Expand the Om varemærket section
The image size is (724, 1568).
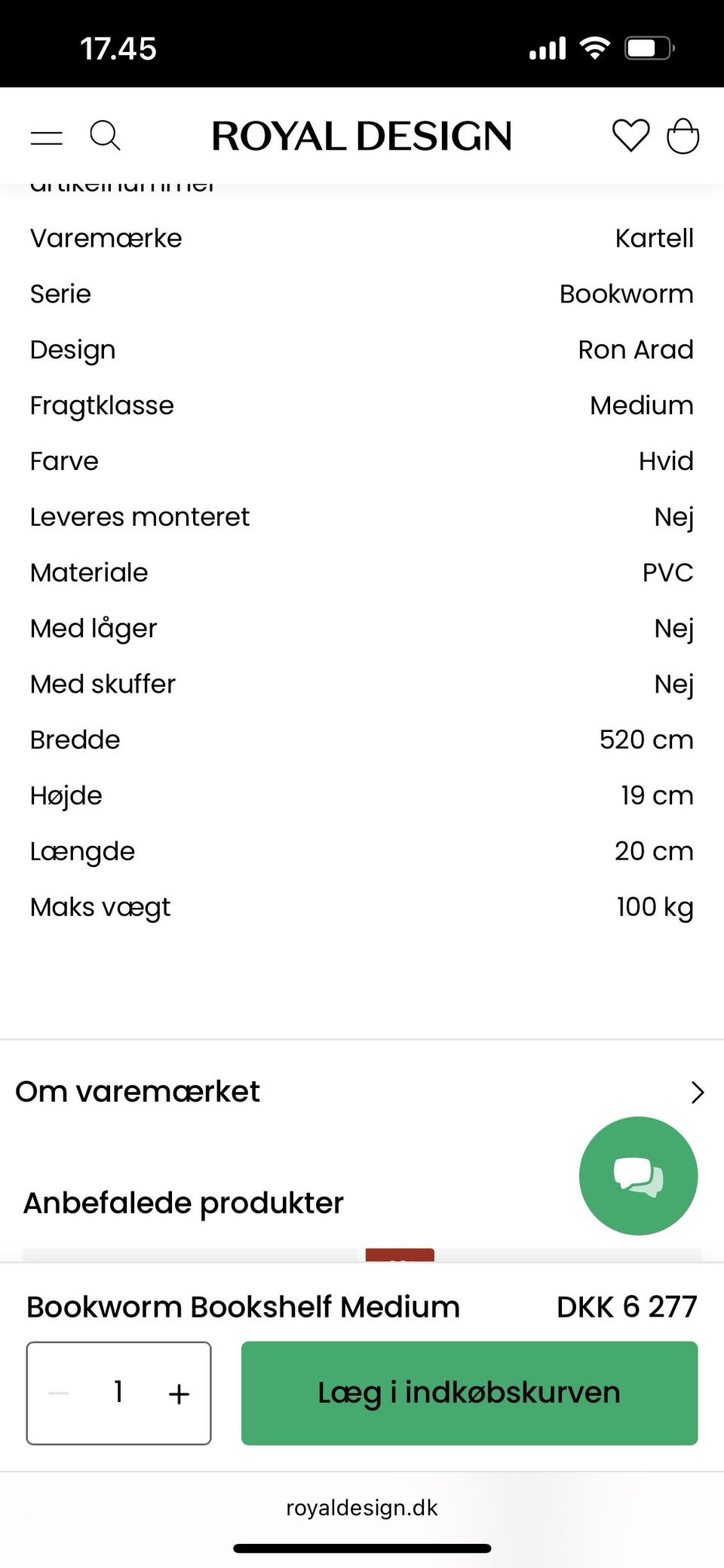(360, 1092)
